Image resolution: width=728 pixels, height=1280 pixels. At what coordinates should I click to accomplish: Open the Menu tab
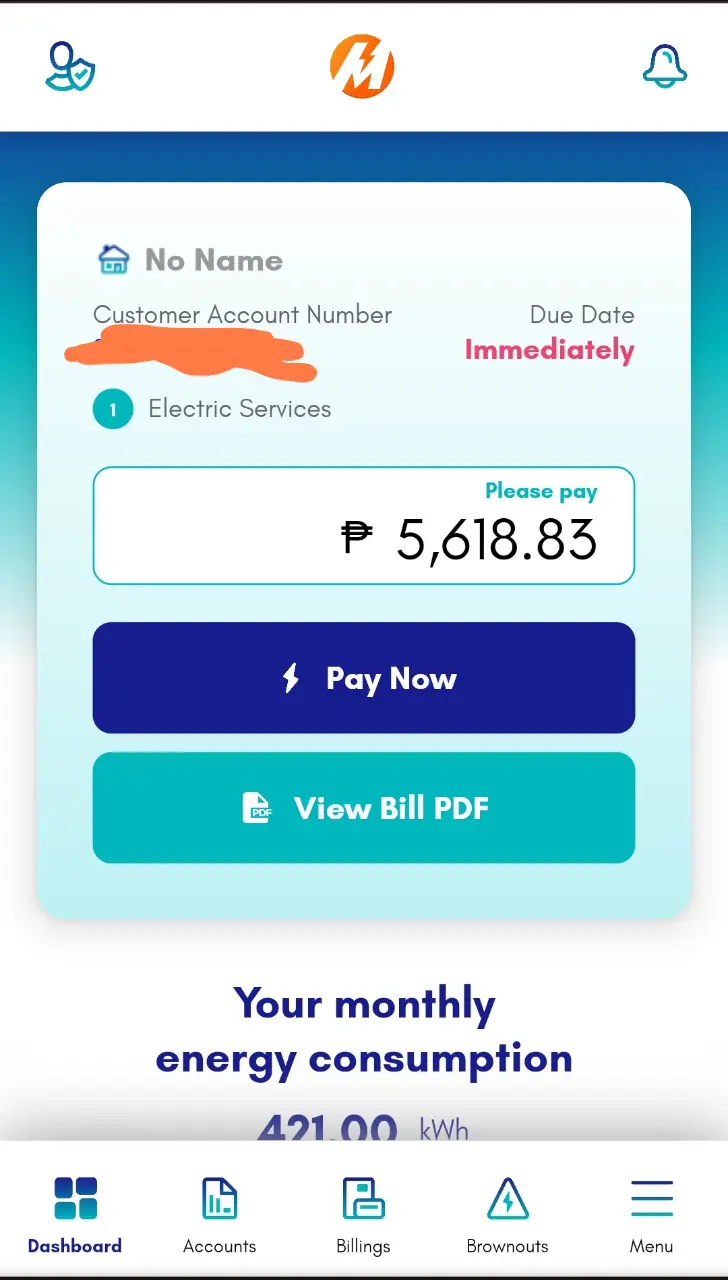[651, 1215]
